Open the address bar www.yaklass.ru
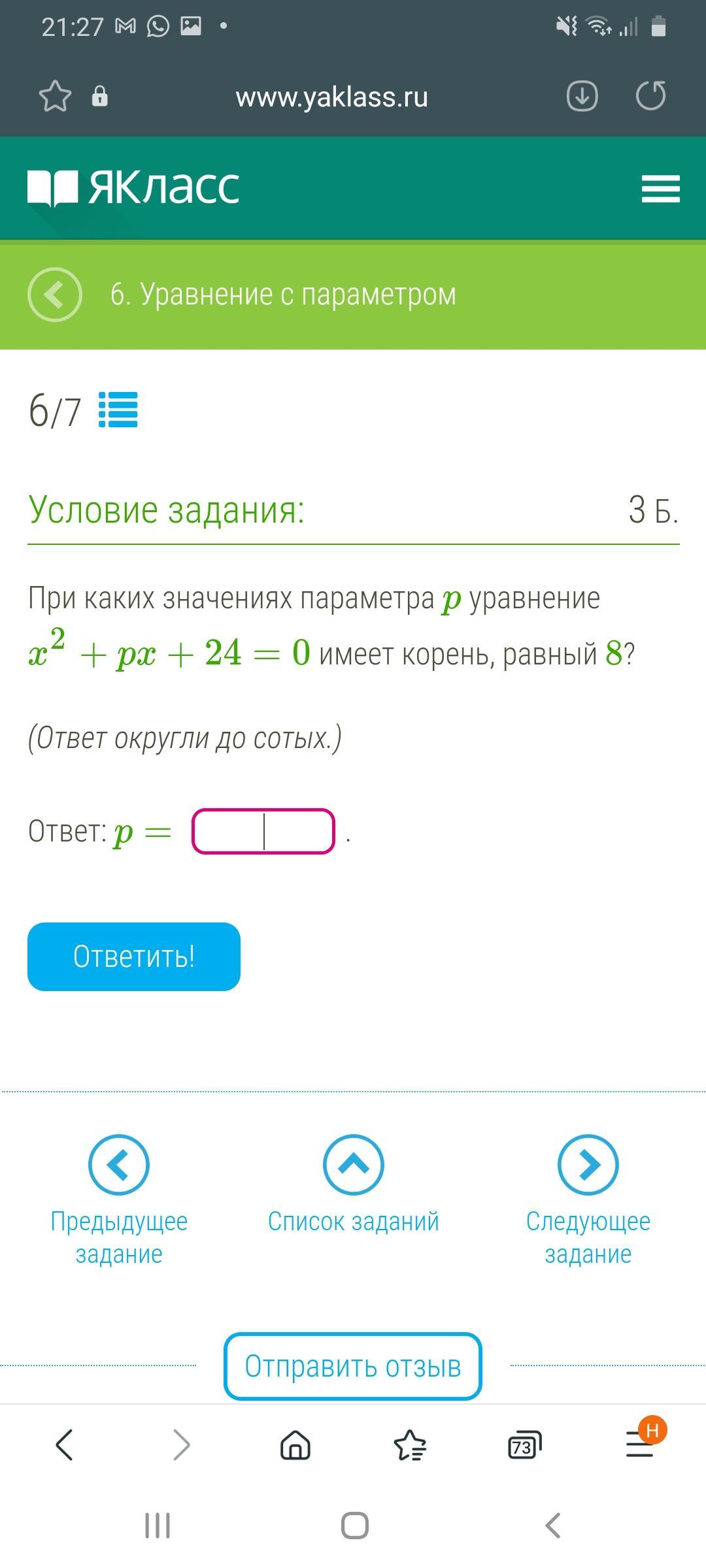The image size is (706, 1568). 332,97
